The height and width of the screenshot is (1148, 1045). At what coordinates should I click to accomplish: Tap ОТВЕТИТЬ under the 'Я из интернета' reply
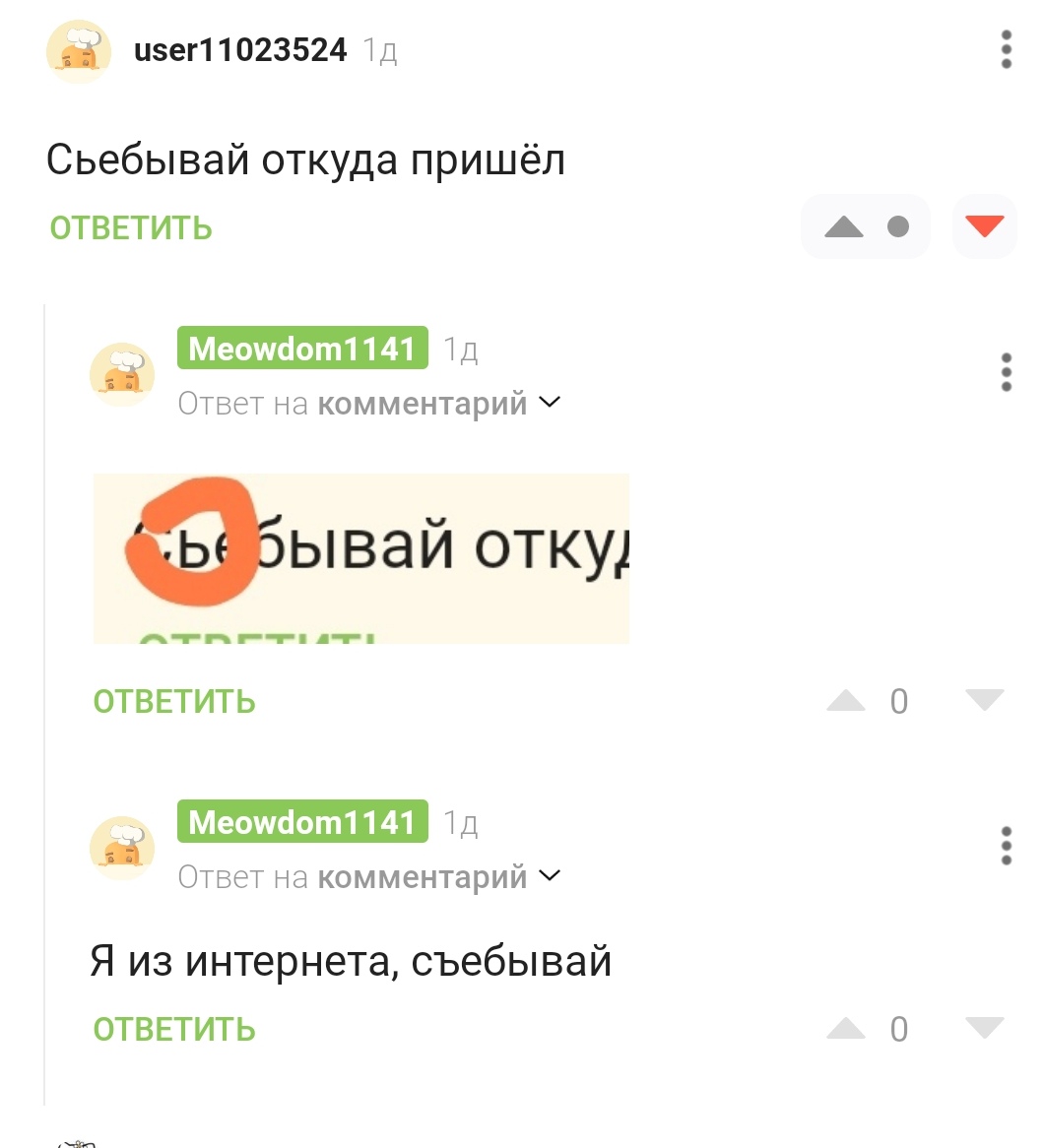(174, 1030)
